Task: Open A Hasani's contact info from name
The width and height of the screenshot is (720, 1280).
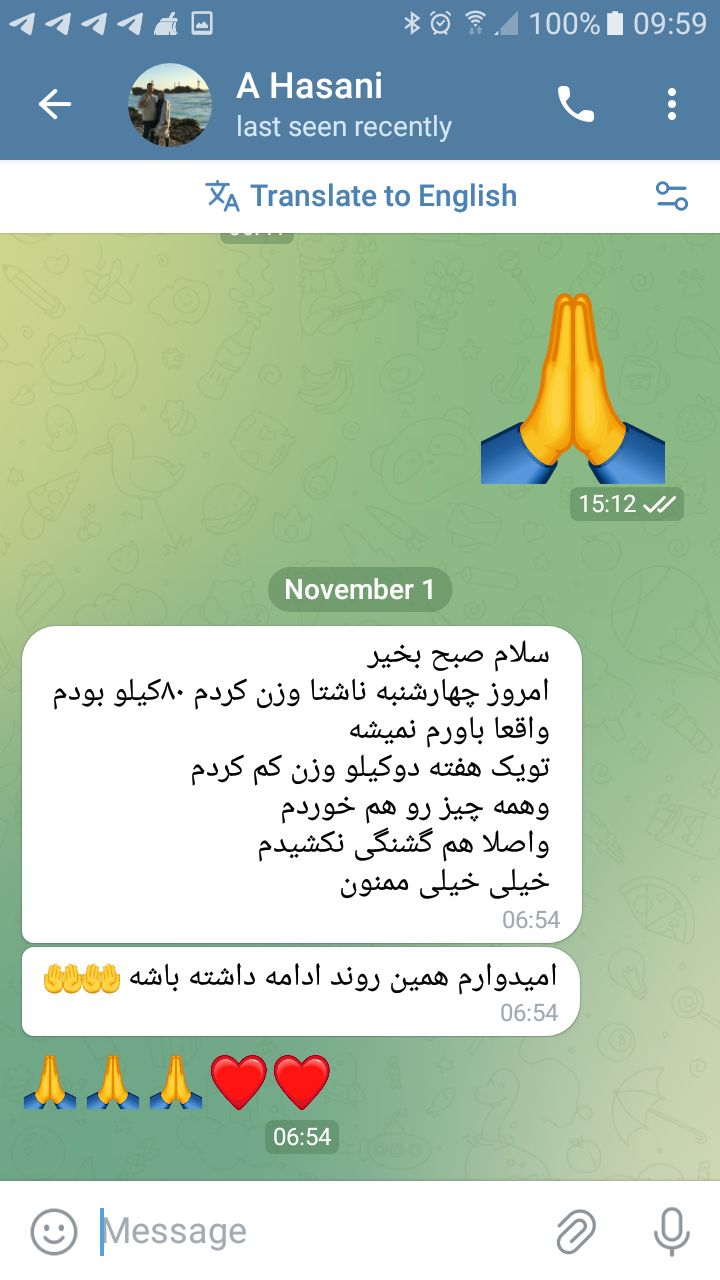Action: [x=309, y=86]
